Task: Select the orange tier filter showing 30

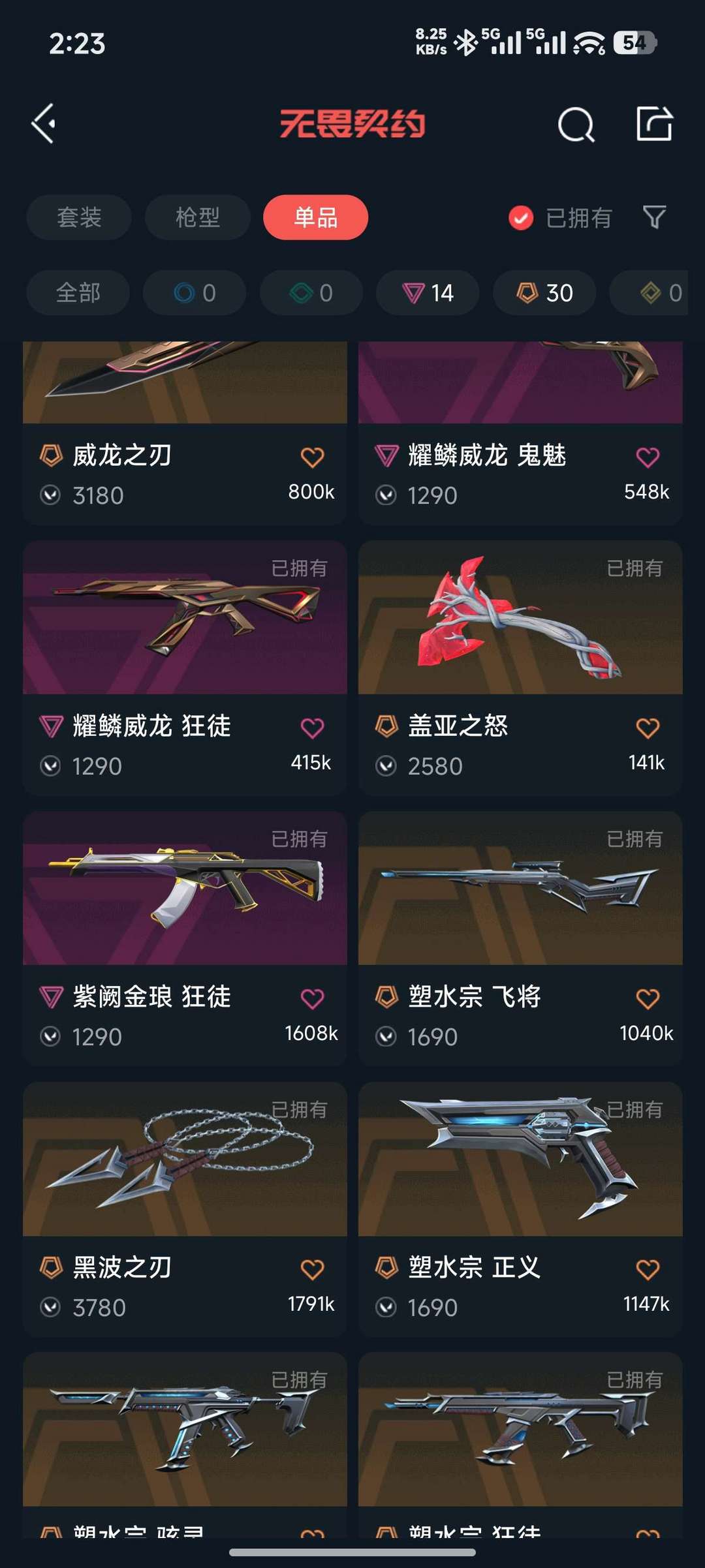Action: pos(543,292)
